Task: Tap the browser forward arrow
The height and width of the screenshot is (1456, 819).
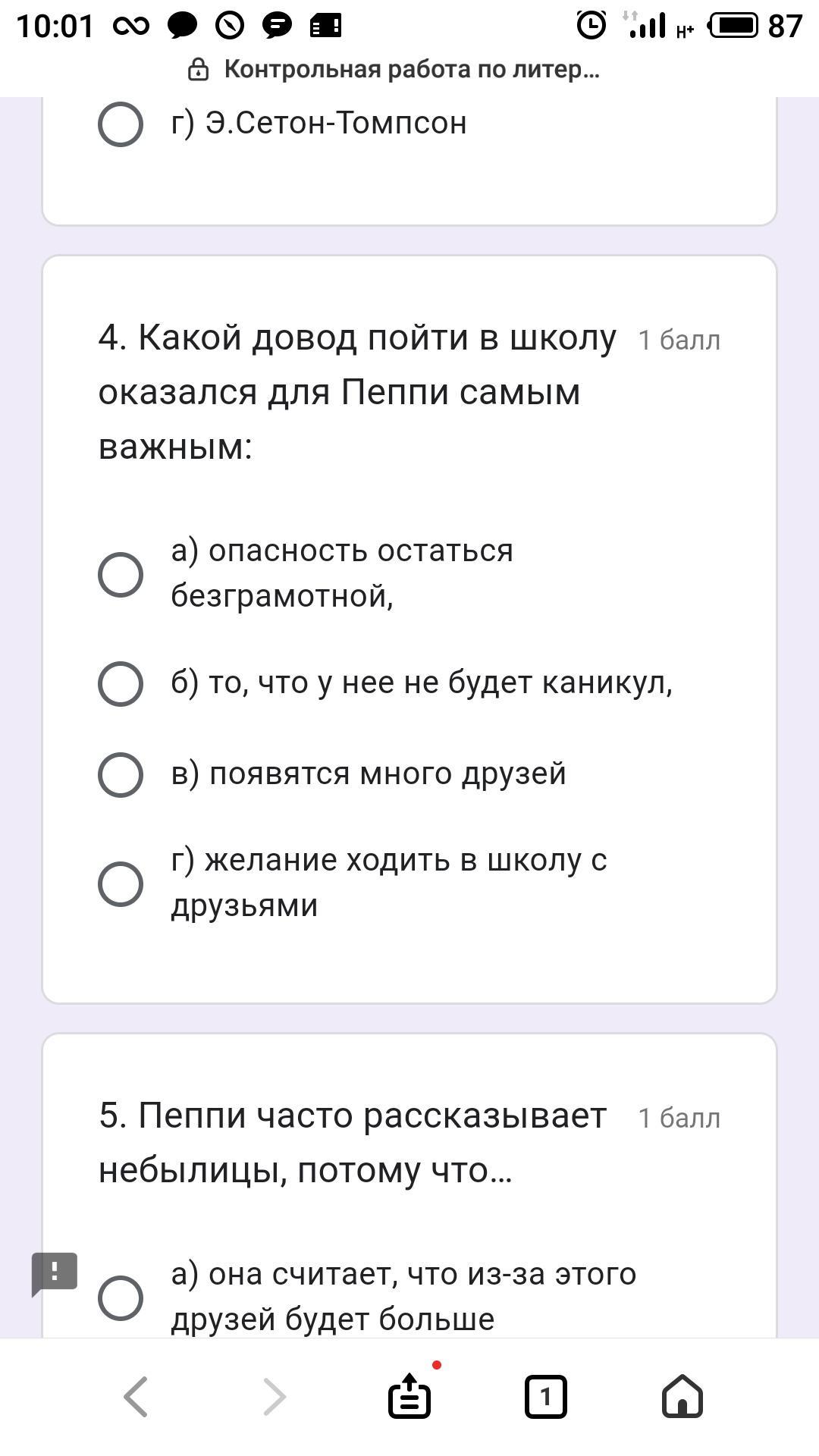Action: (274, 1396)
